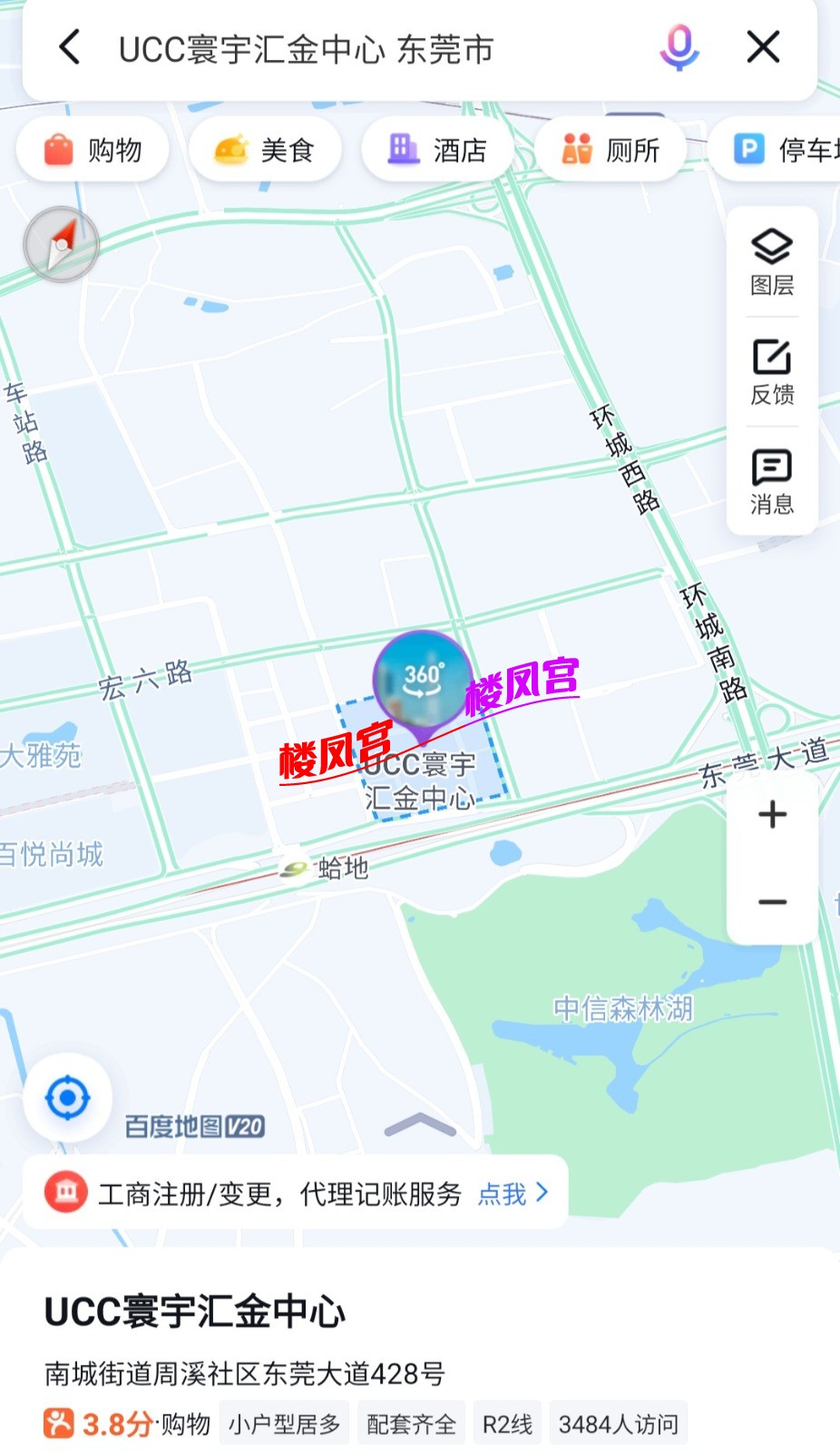840x1452 pixels.
Task: Open the 消息 messages panel
Action: 771,481
